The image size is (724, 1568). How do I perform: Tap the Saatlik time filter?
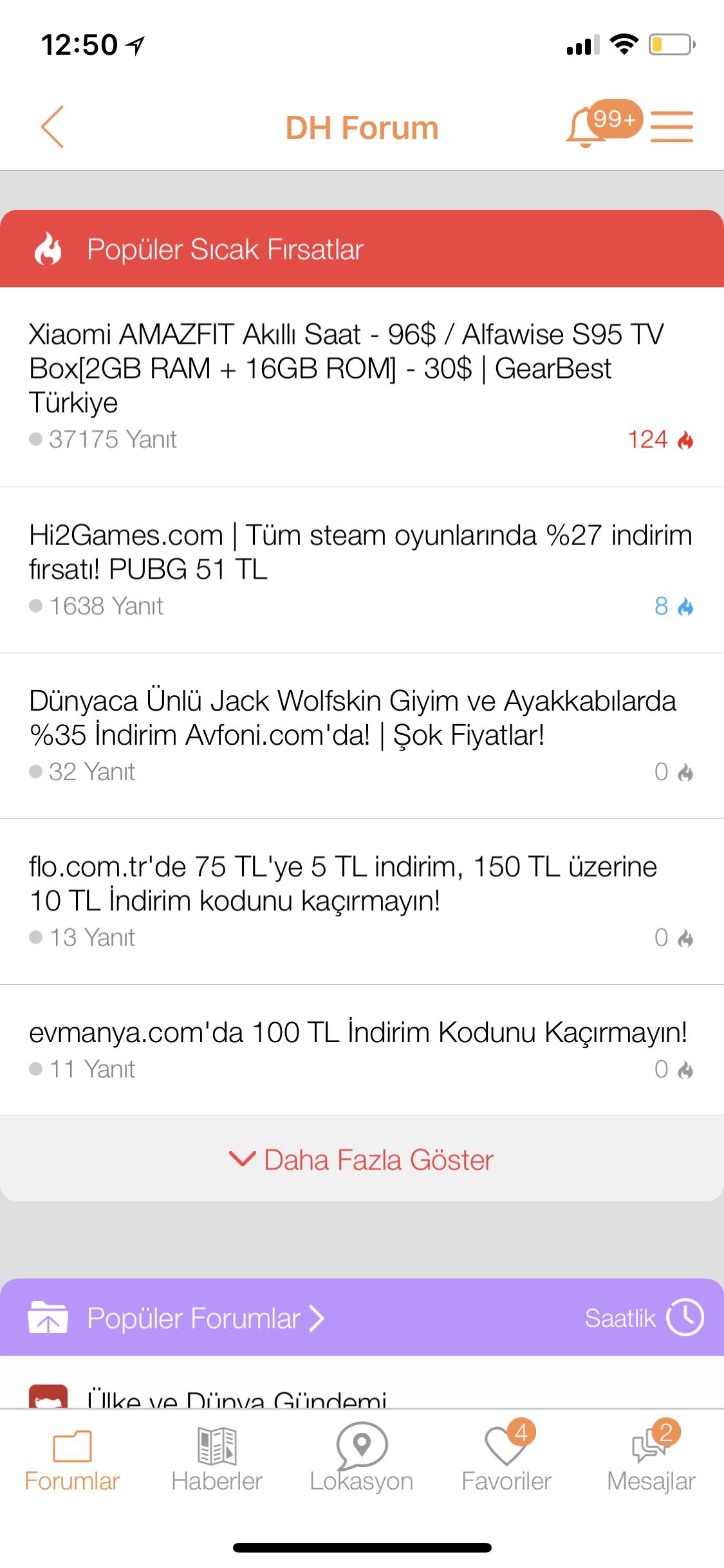point(644,1318)
